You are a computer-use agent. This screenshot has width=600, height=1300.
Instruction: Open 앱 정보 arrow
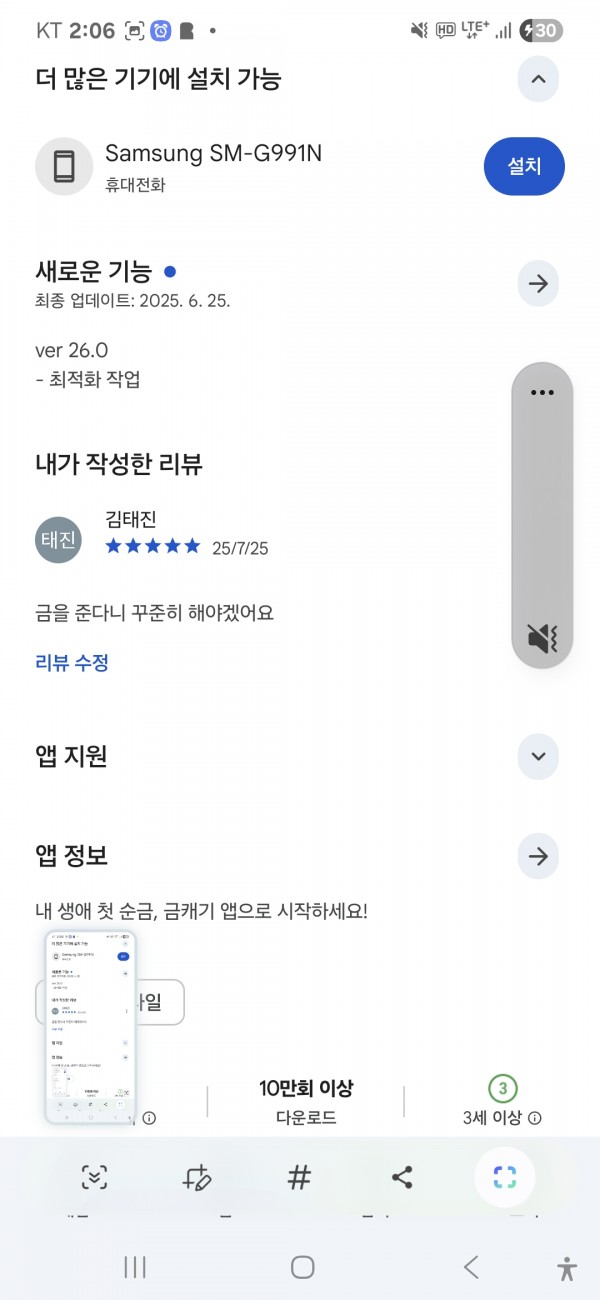pos(538,856)
